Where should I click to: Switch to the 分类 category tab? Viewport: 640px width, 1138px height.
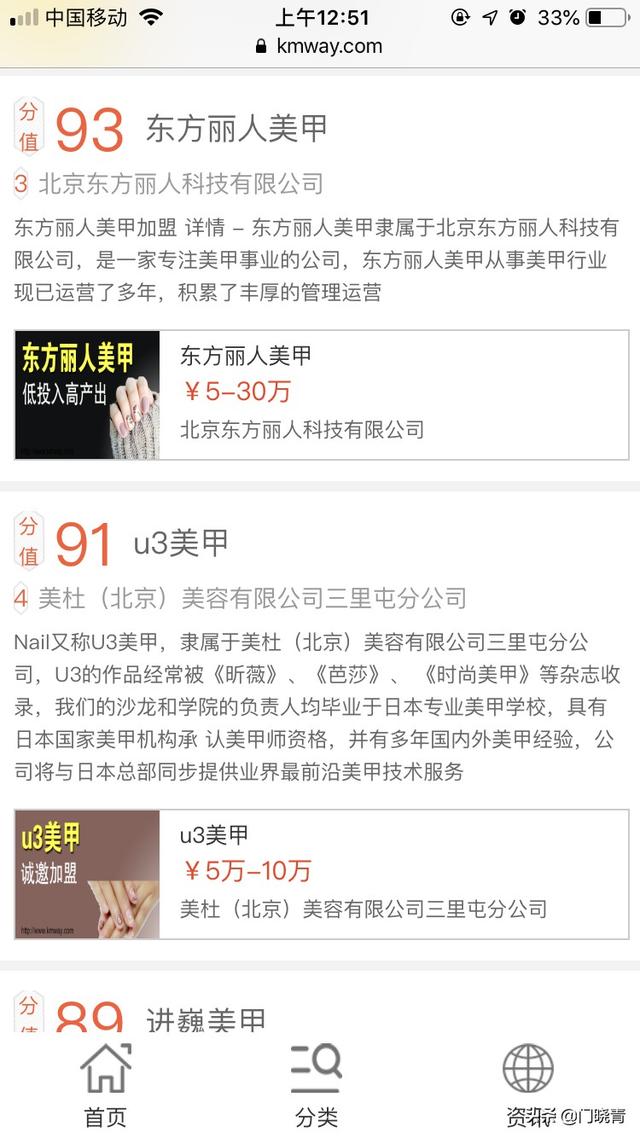(317, 1085)
